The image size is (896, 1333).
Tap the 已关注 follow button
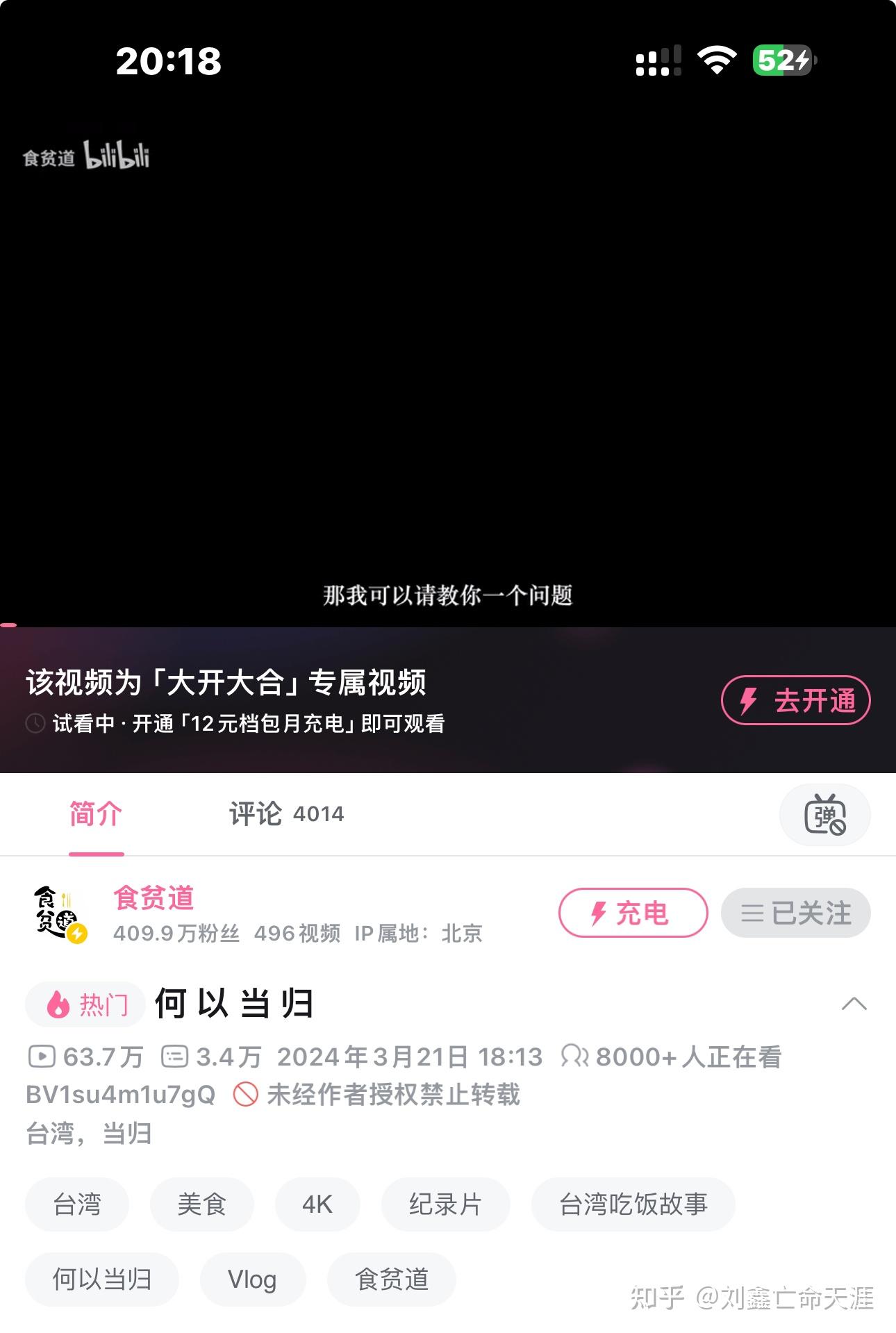pos(795,913)
